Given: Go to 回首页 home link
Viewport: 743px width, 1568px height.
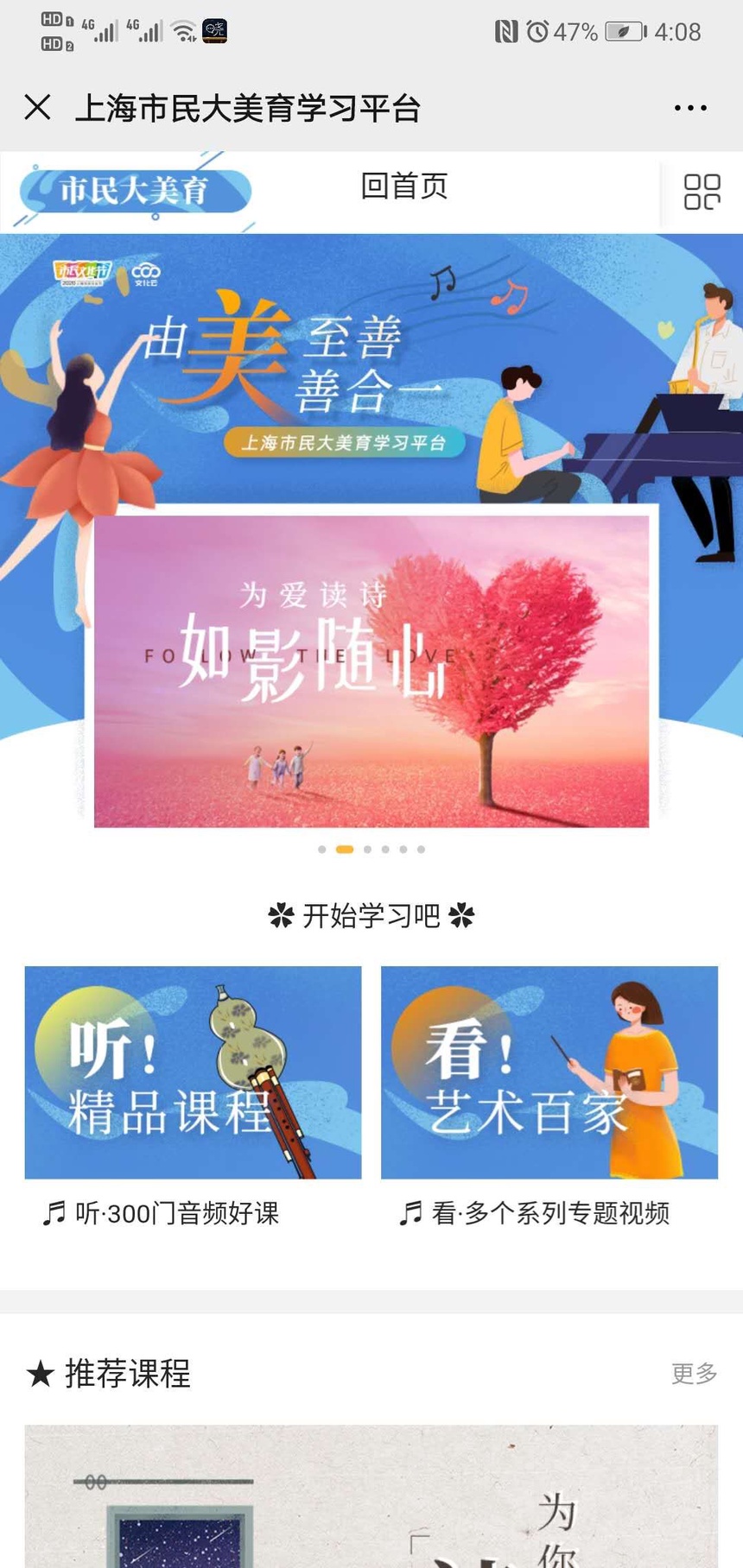Looking at the screenshot, I should [404, 187].
